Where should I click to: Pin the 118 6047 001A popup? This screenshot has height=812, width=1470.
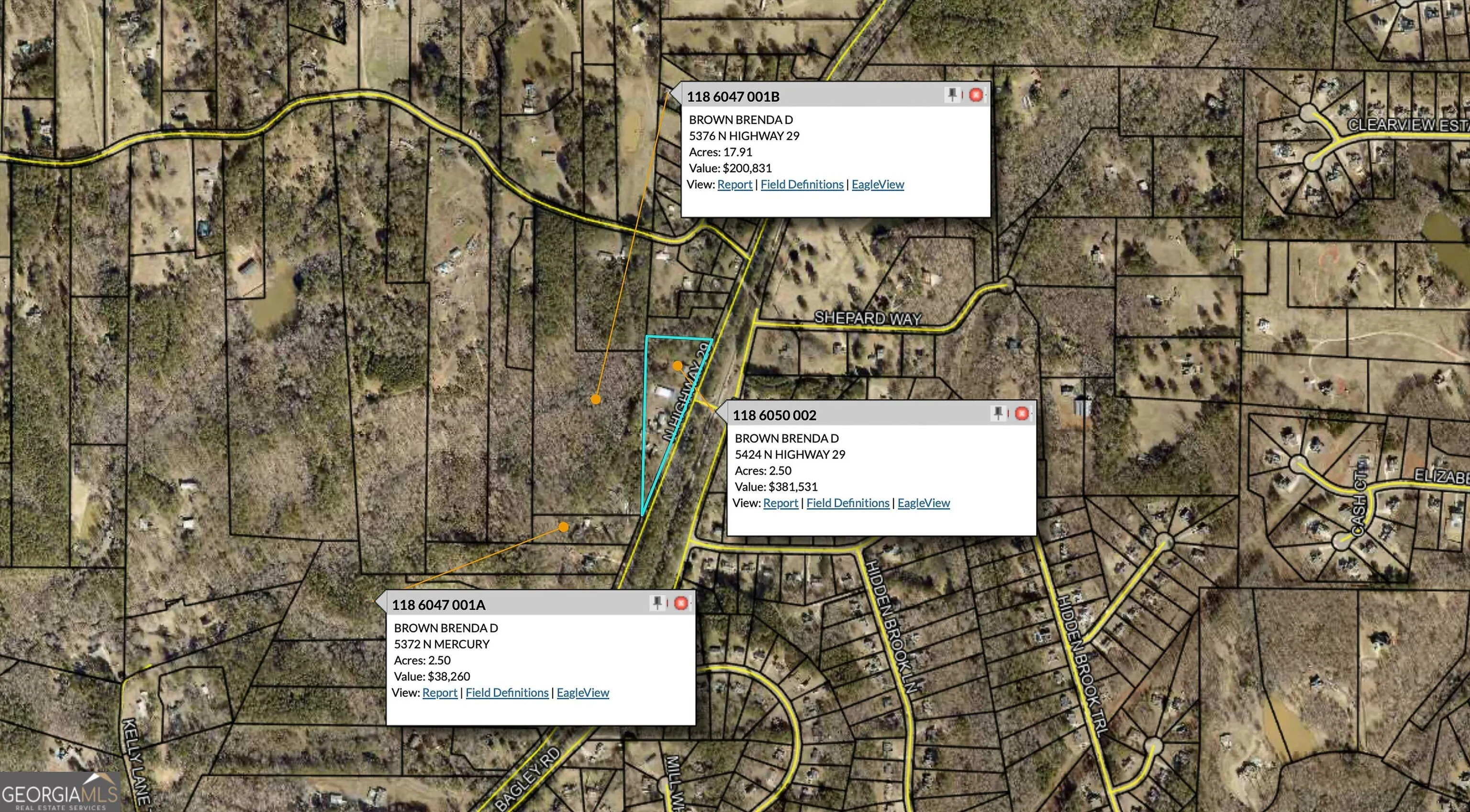coord(657,603)
